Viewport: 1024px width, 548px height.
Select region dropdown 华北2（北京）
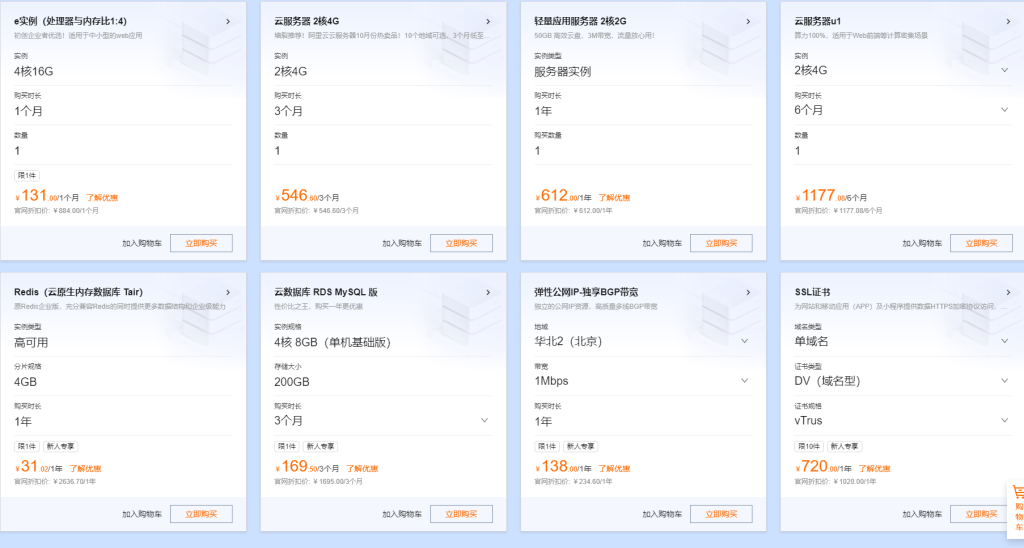pyautogui.click(x=744, y=341)
